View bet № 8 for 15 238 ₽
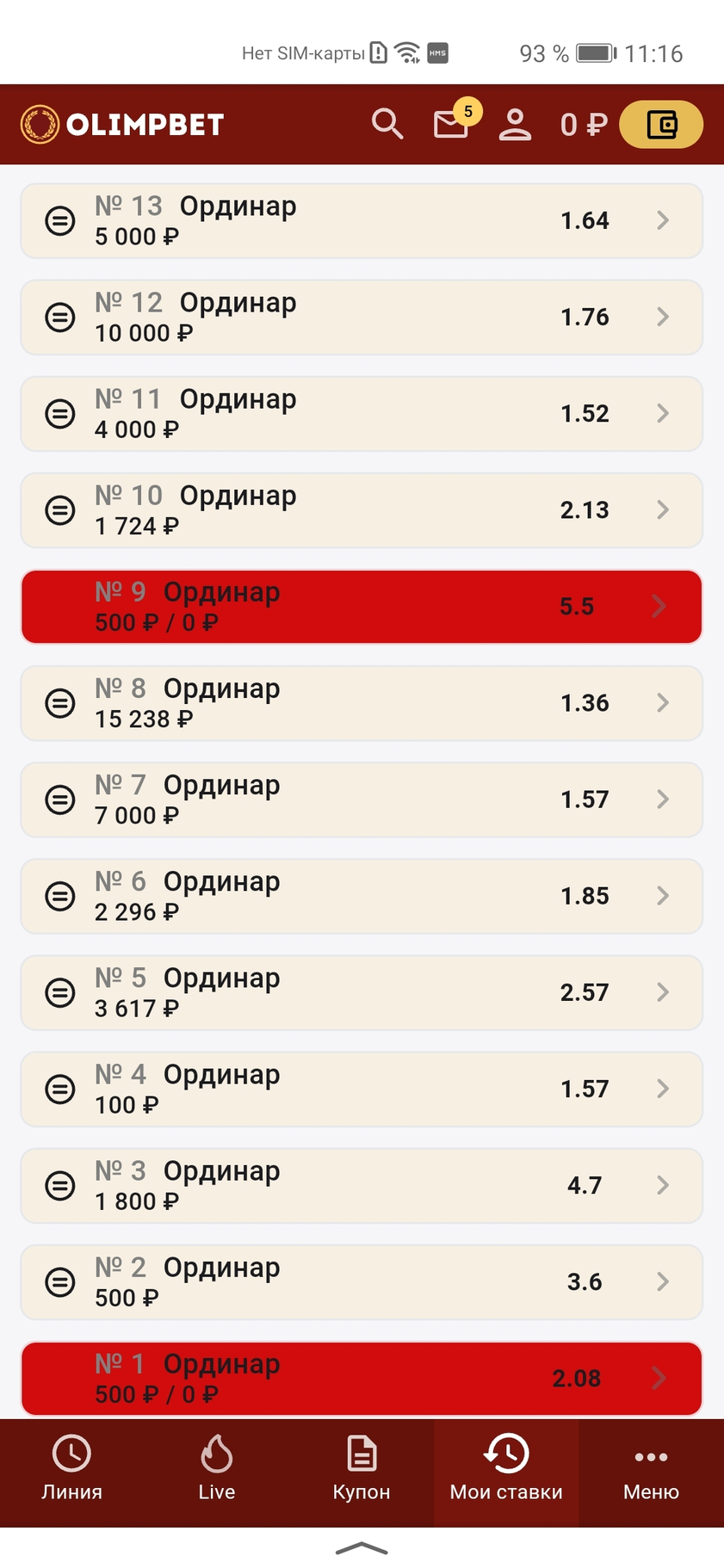 point(362,702)
